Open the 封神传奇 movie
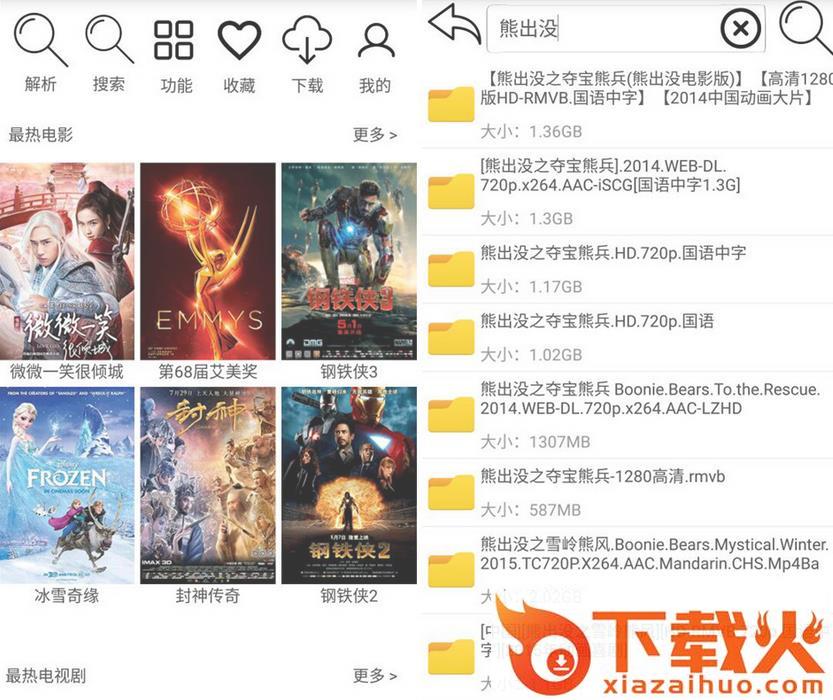 tap(208, 486)
